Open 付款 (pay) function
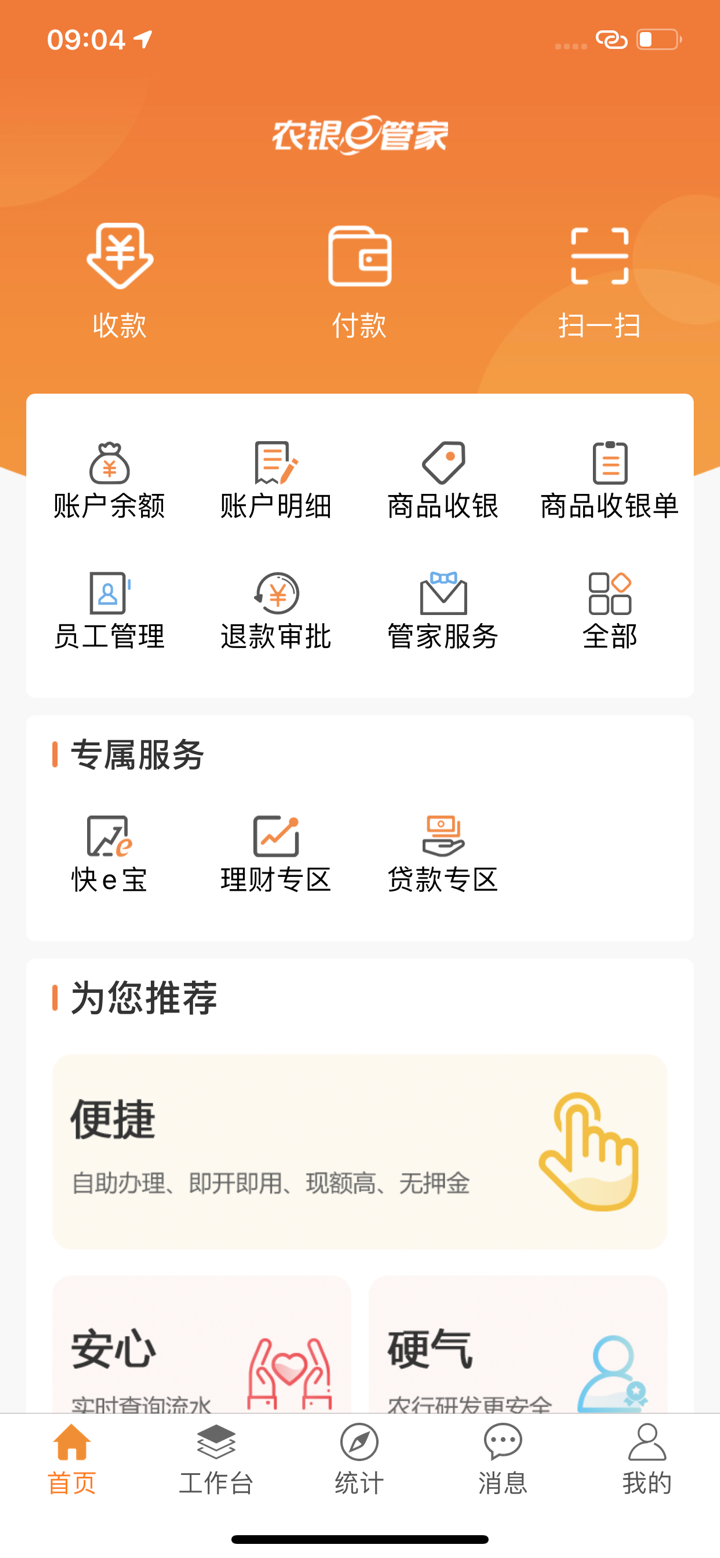 click(360, 270)
